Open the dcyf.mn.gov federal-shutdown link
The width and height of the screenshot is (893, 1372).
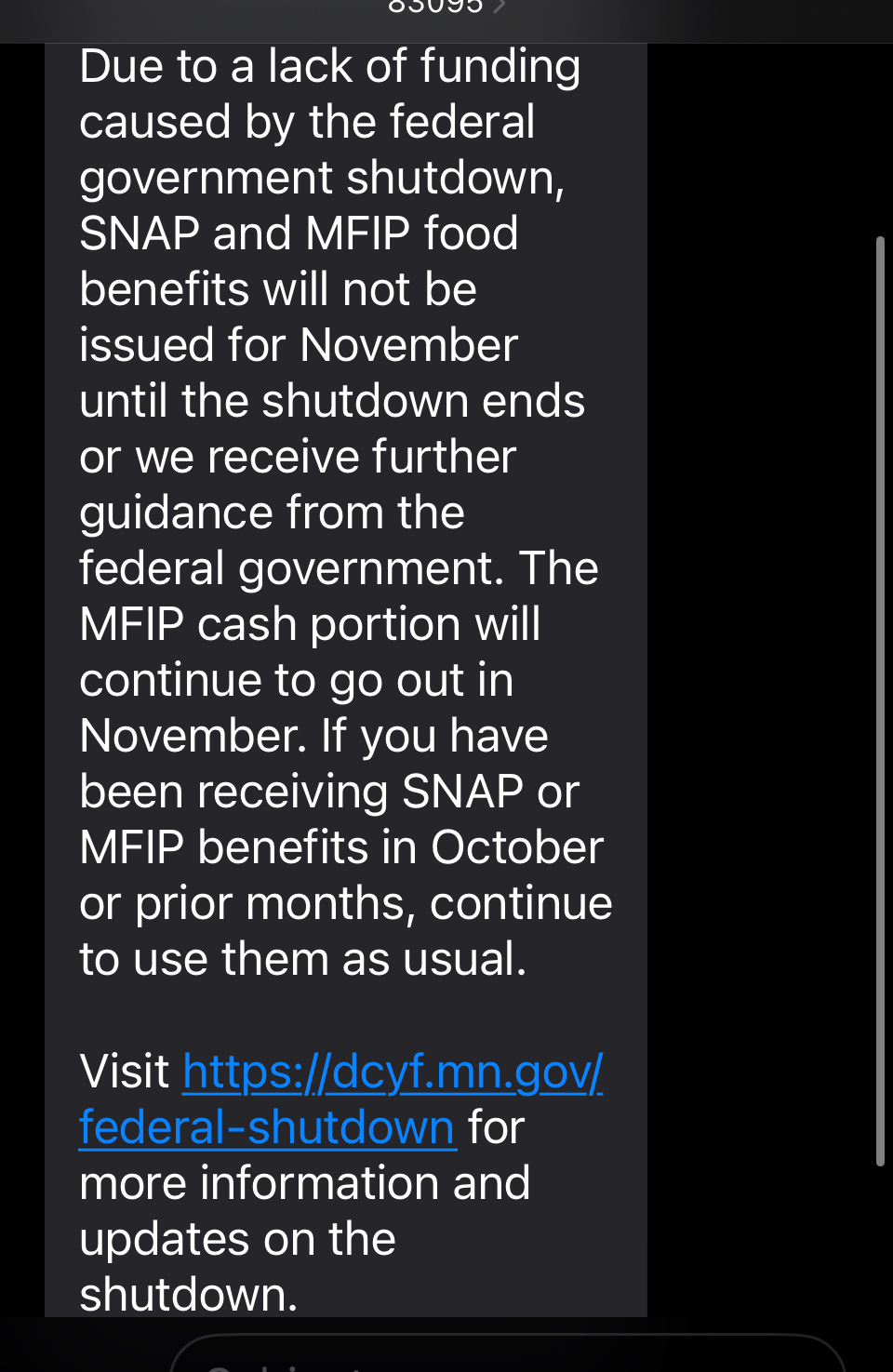point(392,1072)
